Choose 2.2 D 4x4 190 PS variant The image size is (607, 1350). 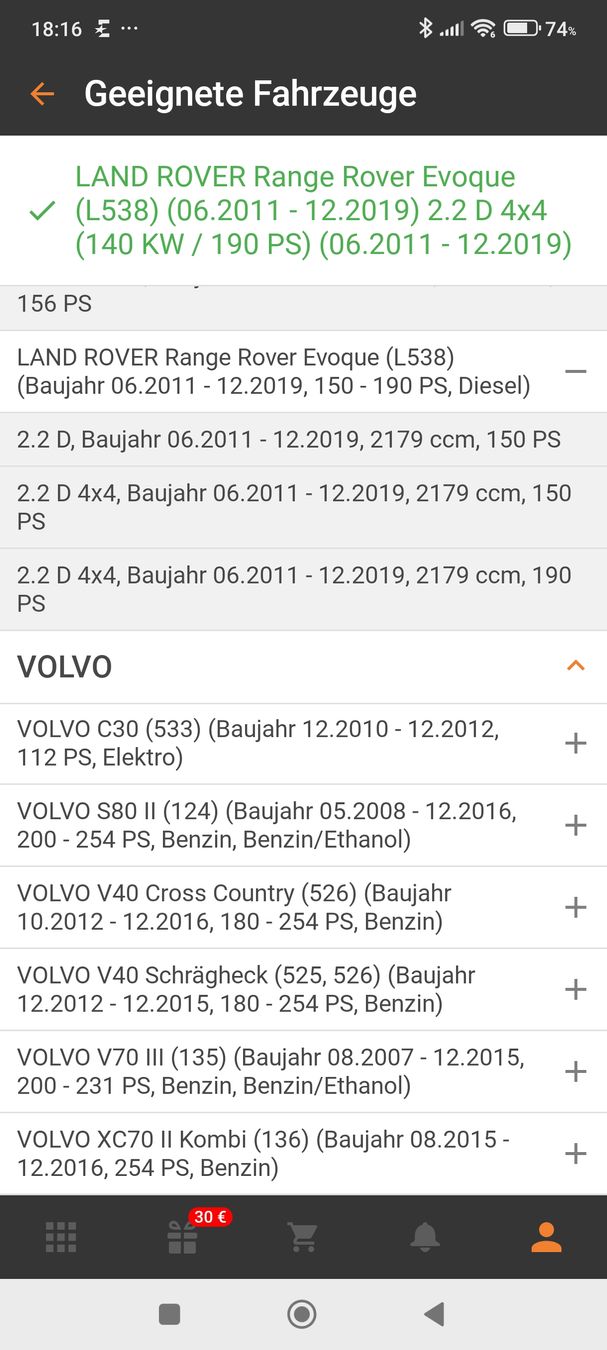[294, 589]
